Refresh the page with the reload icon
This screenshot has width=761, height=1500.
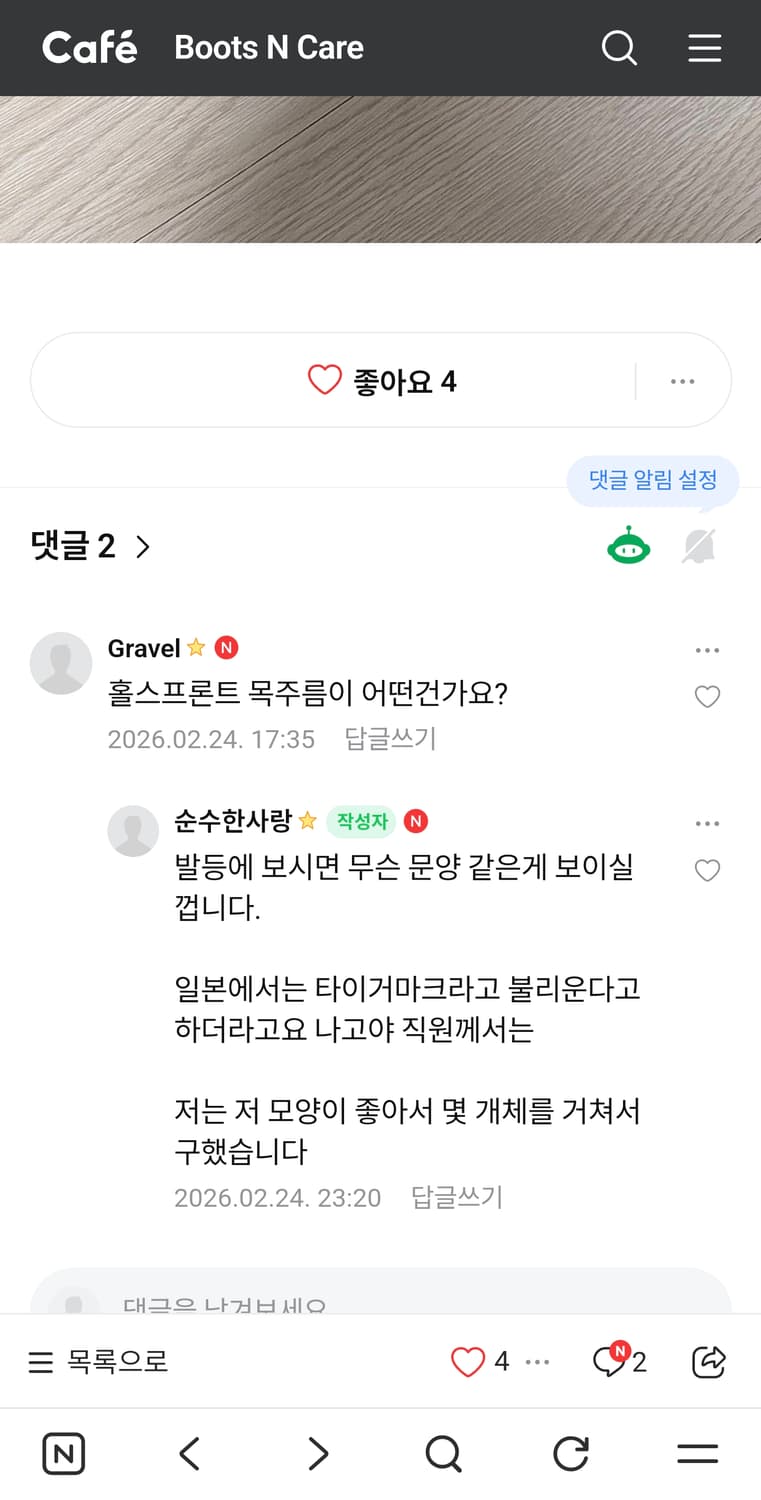(x=570, y=1453)
